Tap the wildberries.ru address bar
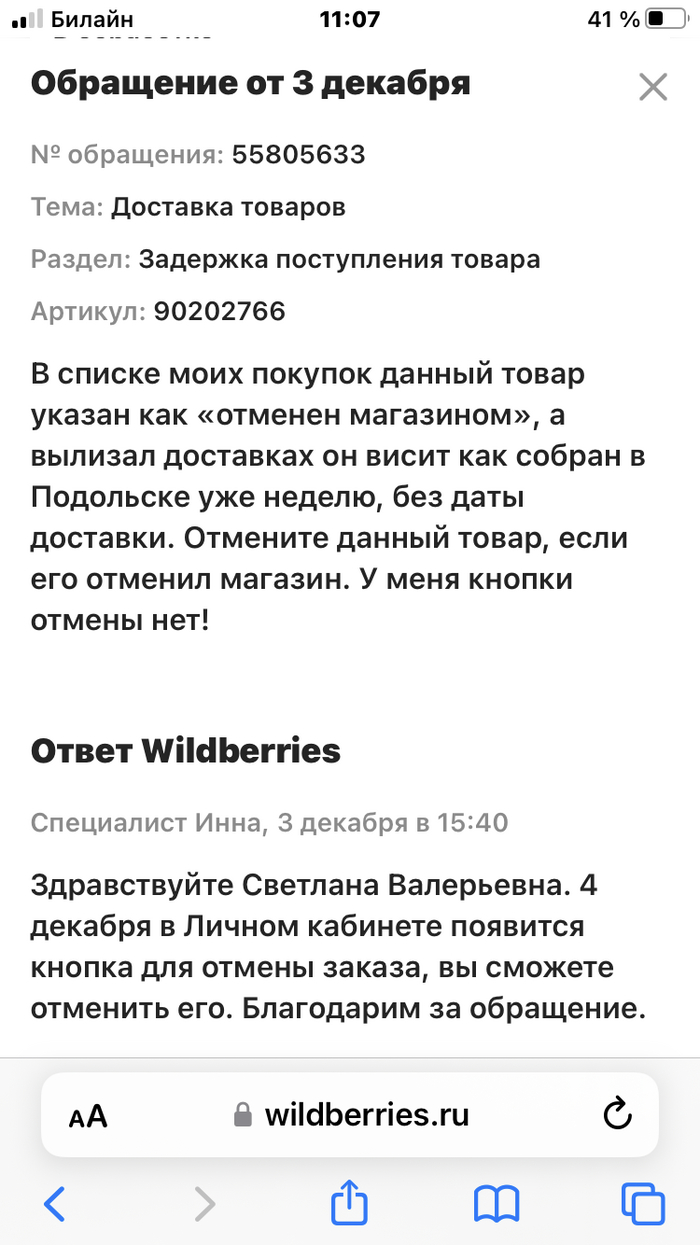 coord(350,1115)
